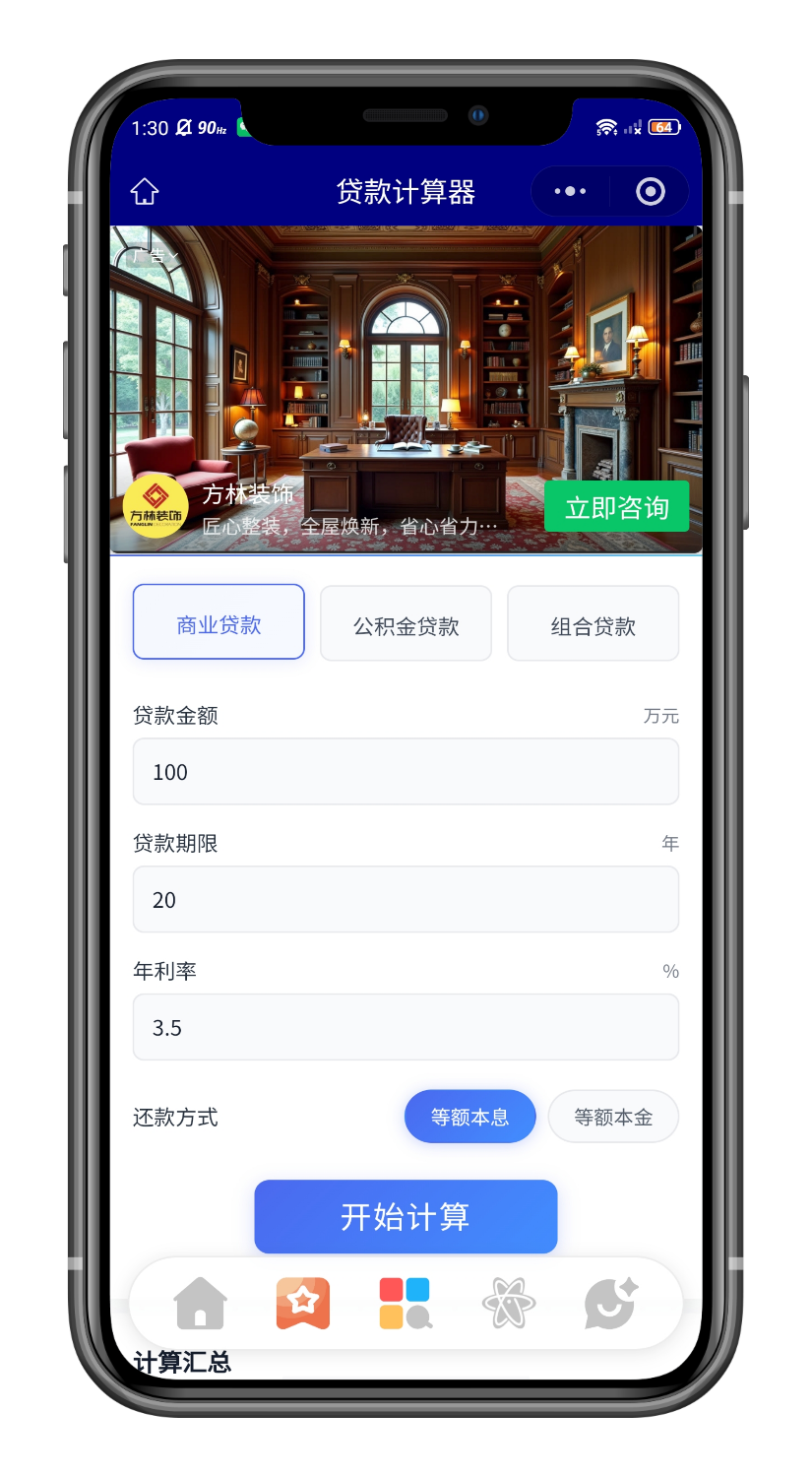Open the smiley chat bubble icon in bottom bar

[611, 1303]
